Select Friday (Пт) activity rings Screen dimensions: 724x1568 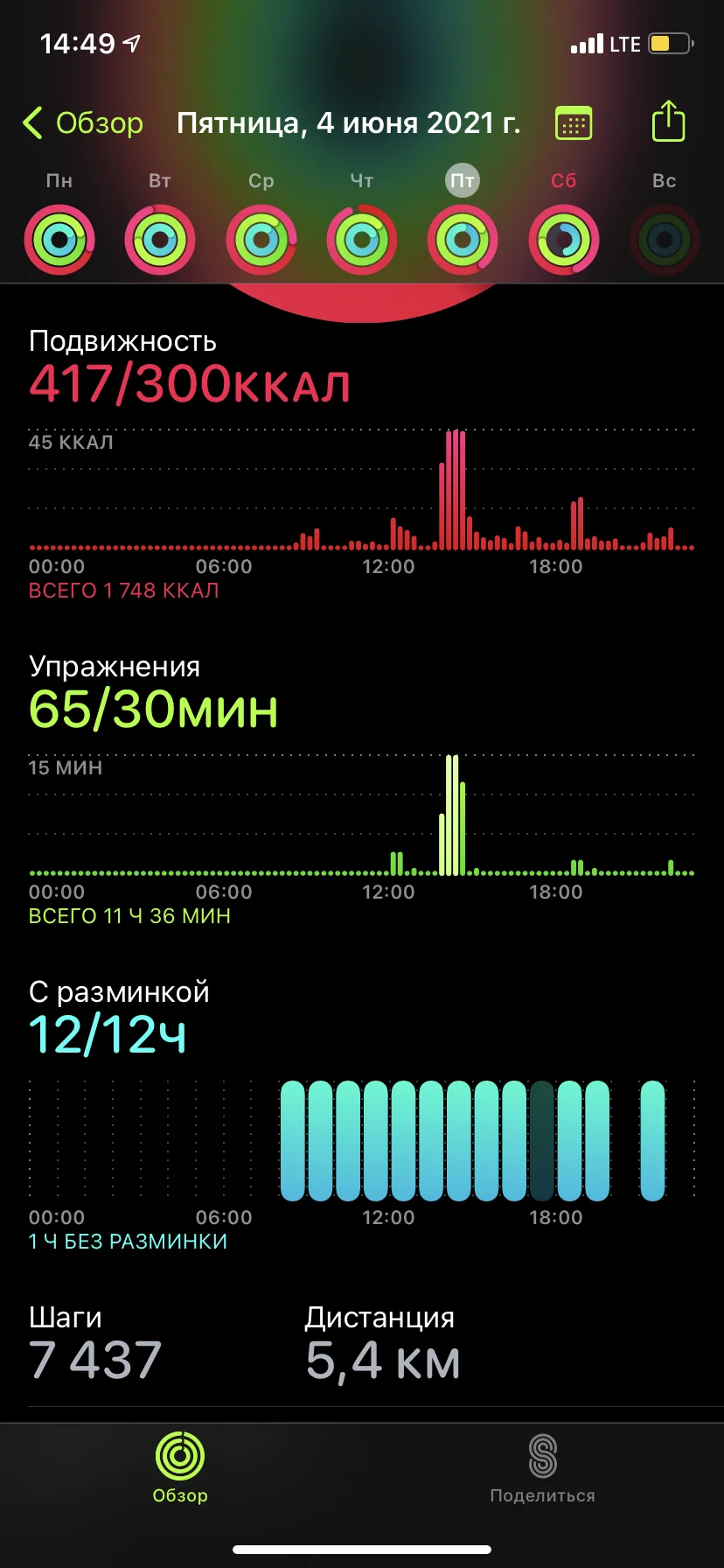click(463, 239)
